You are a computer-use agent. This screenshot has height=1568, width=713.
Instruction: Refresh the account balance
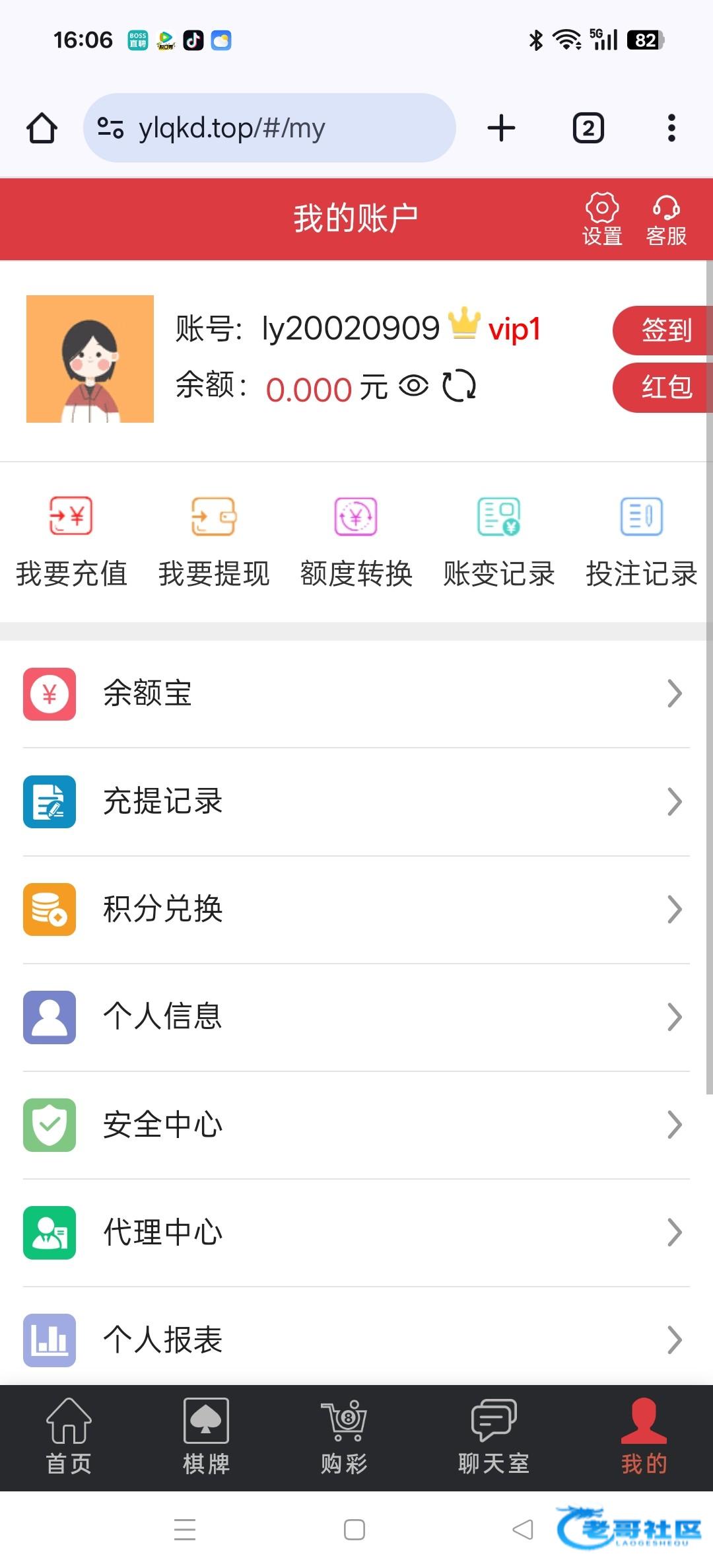[x=459, y=386]
